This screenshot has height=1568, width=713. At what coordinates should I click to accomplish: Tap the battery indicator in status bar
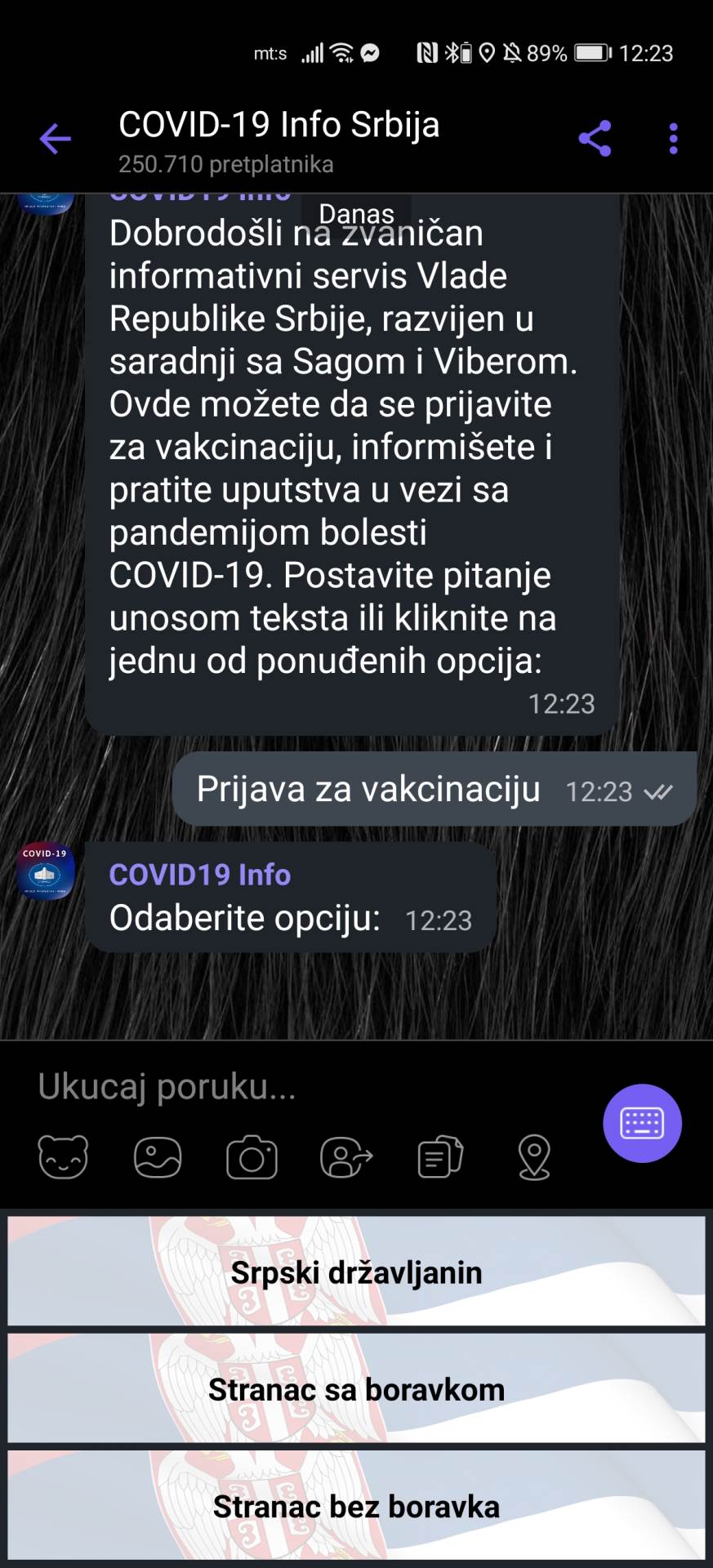coord(594,52)
